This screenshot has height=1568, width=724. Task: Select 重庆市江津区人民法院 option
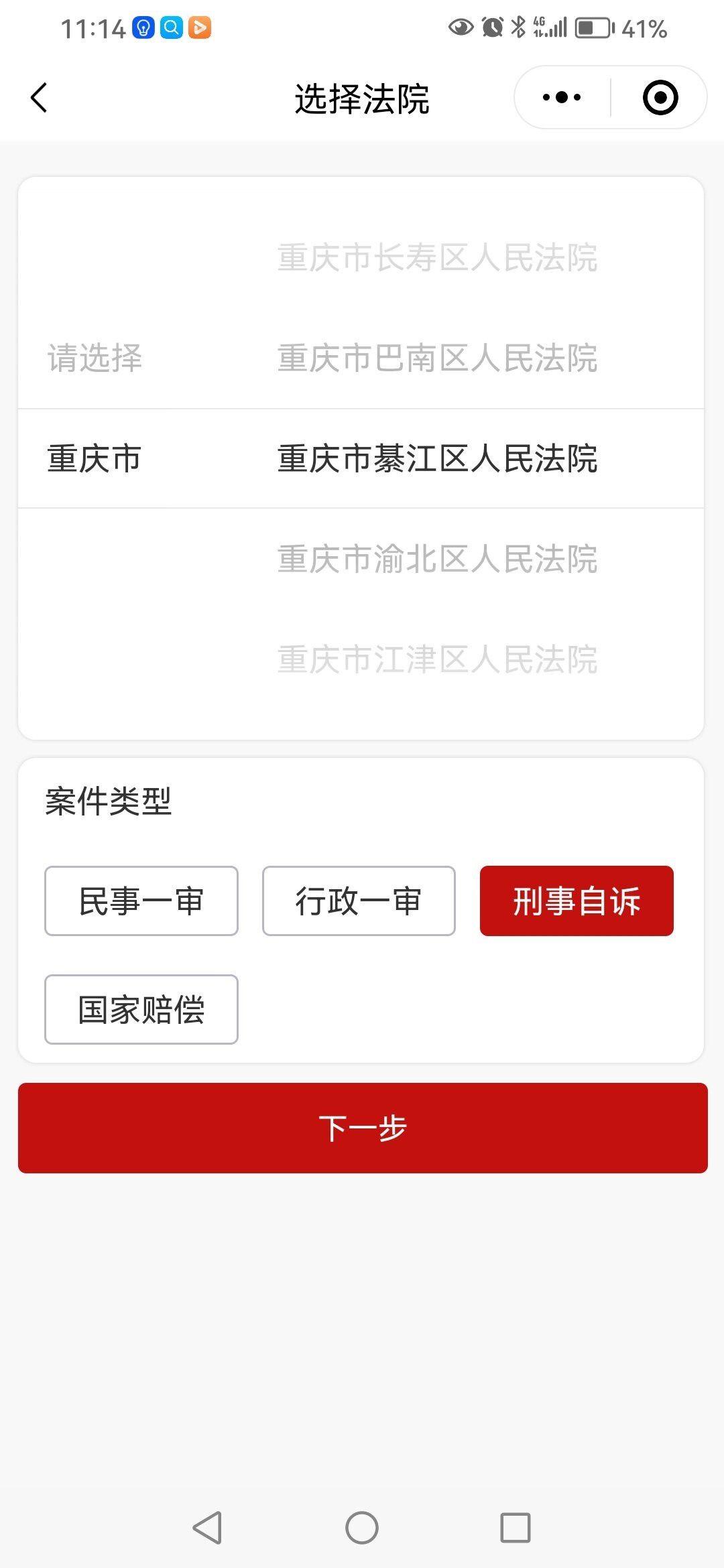pyautogui.click(x=438, y=659)
